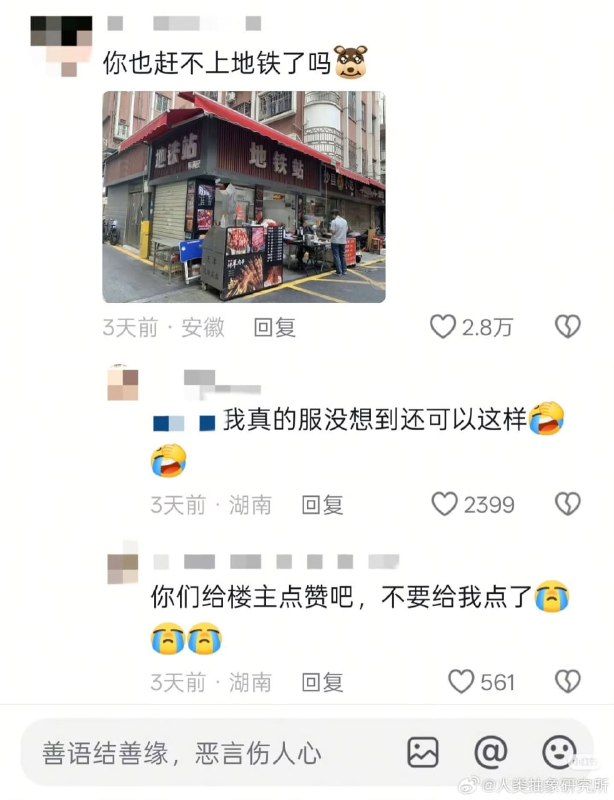Reply to the 你们给楼主点赞吧 comment
This screenshot has width=614, height=800.
tap(322, 682)
